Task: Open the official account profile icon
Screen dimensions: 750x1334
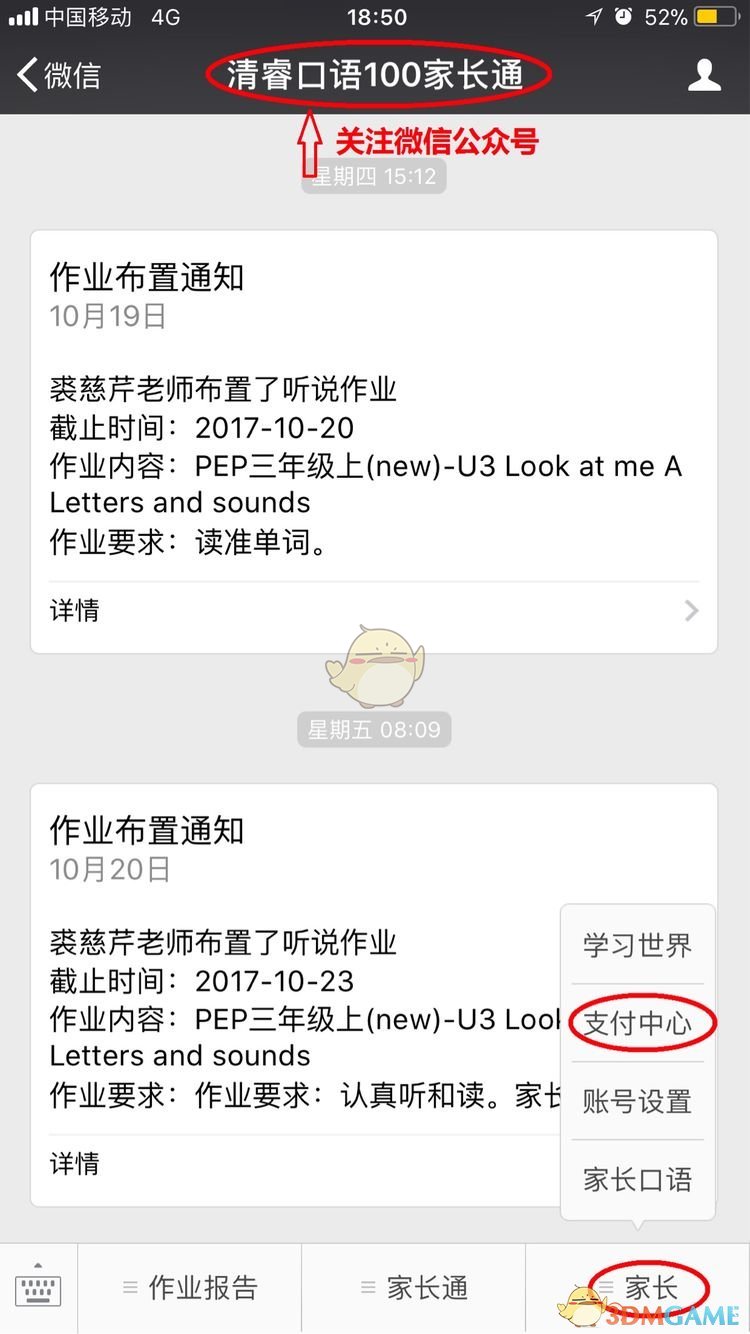Action: (704, 75)
